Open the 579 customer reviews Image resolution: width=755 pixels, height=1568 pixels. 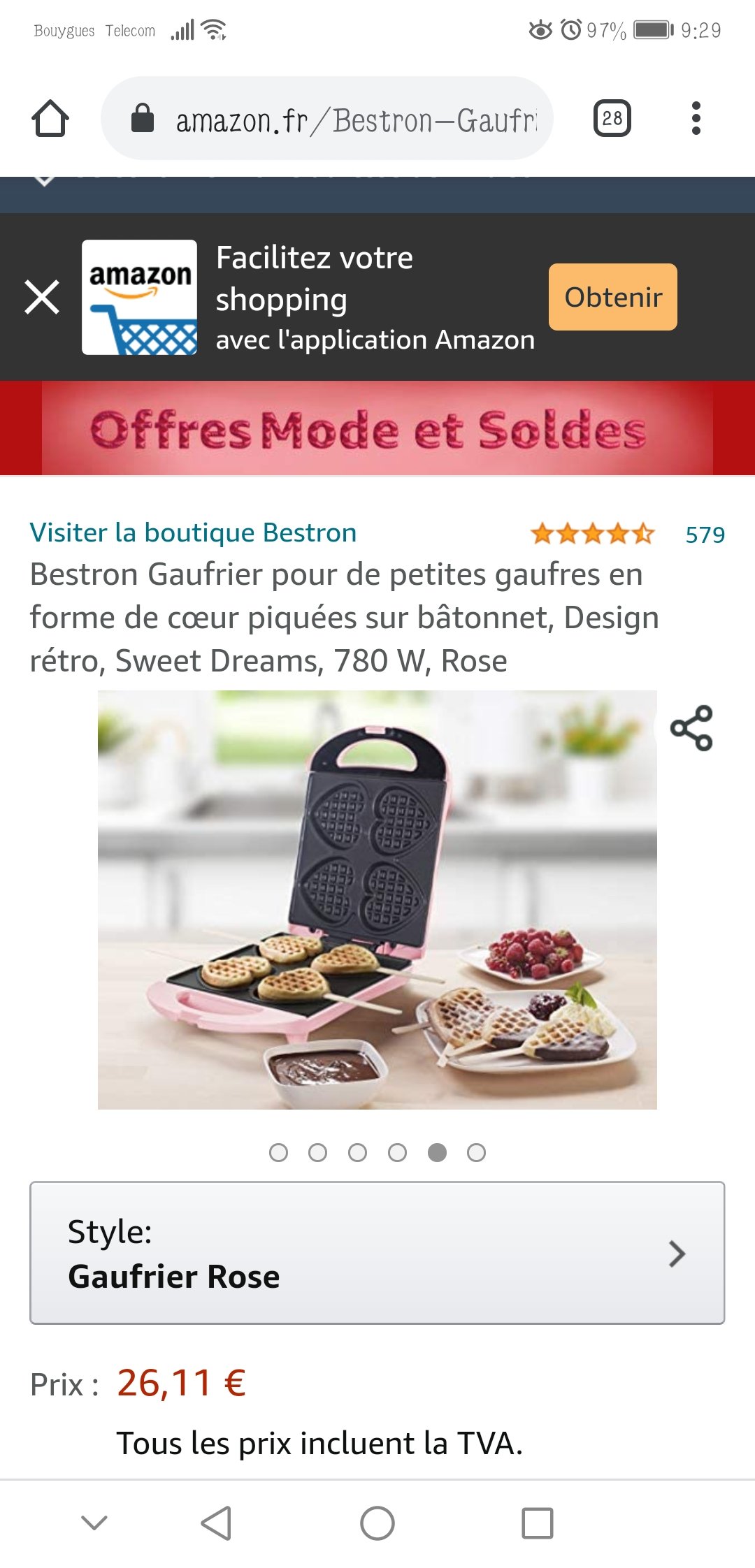705,535
